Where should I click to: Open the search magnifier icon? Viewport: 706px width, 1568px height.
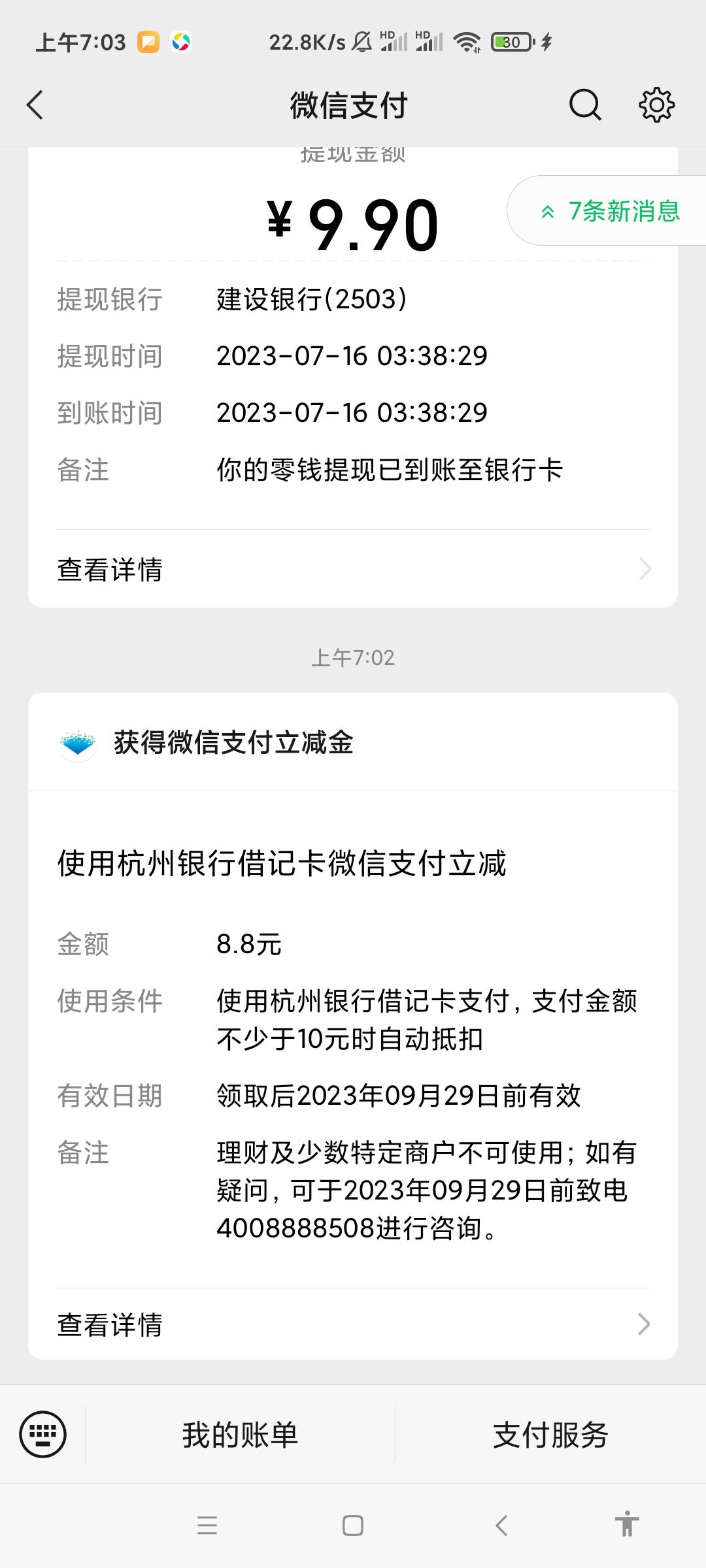(585, 105)
